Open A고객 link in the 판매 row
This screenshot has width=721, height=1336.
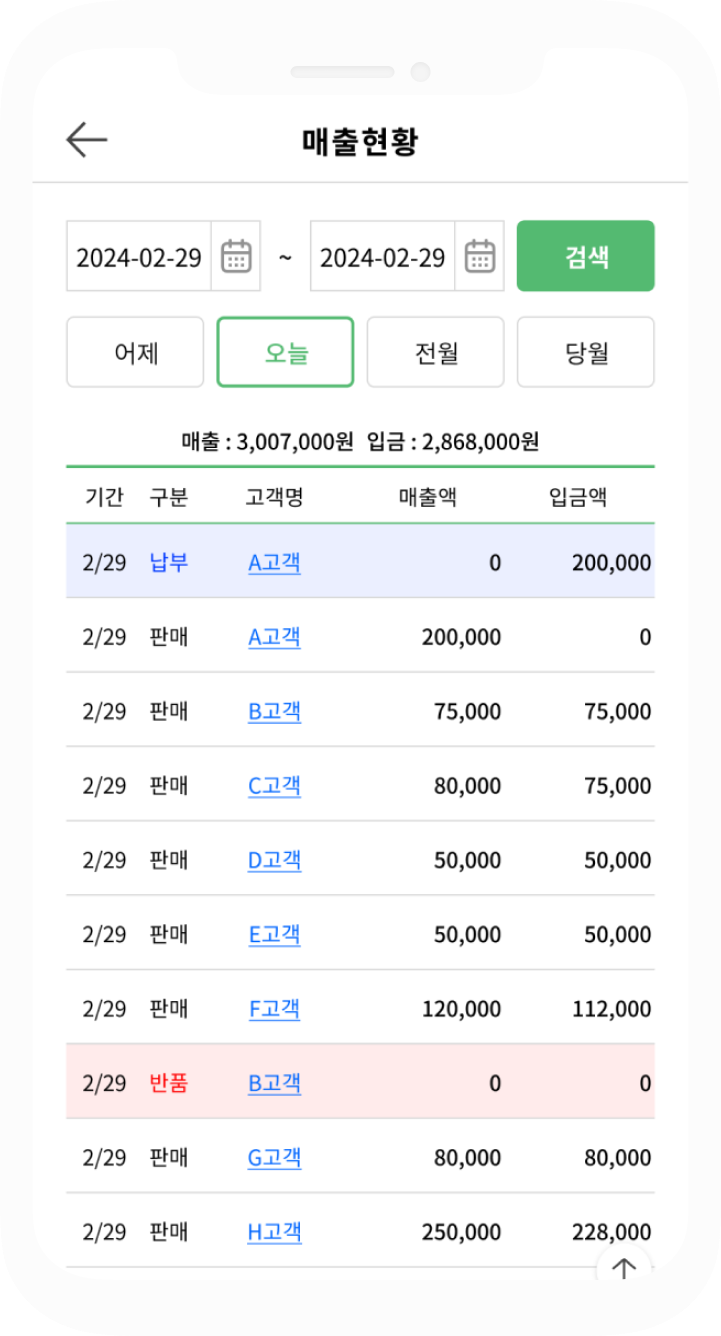click(274, 637)
